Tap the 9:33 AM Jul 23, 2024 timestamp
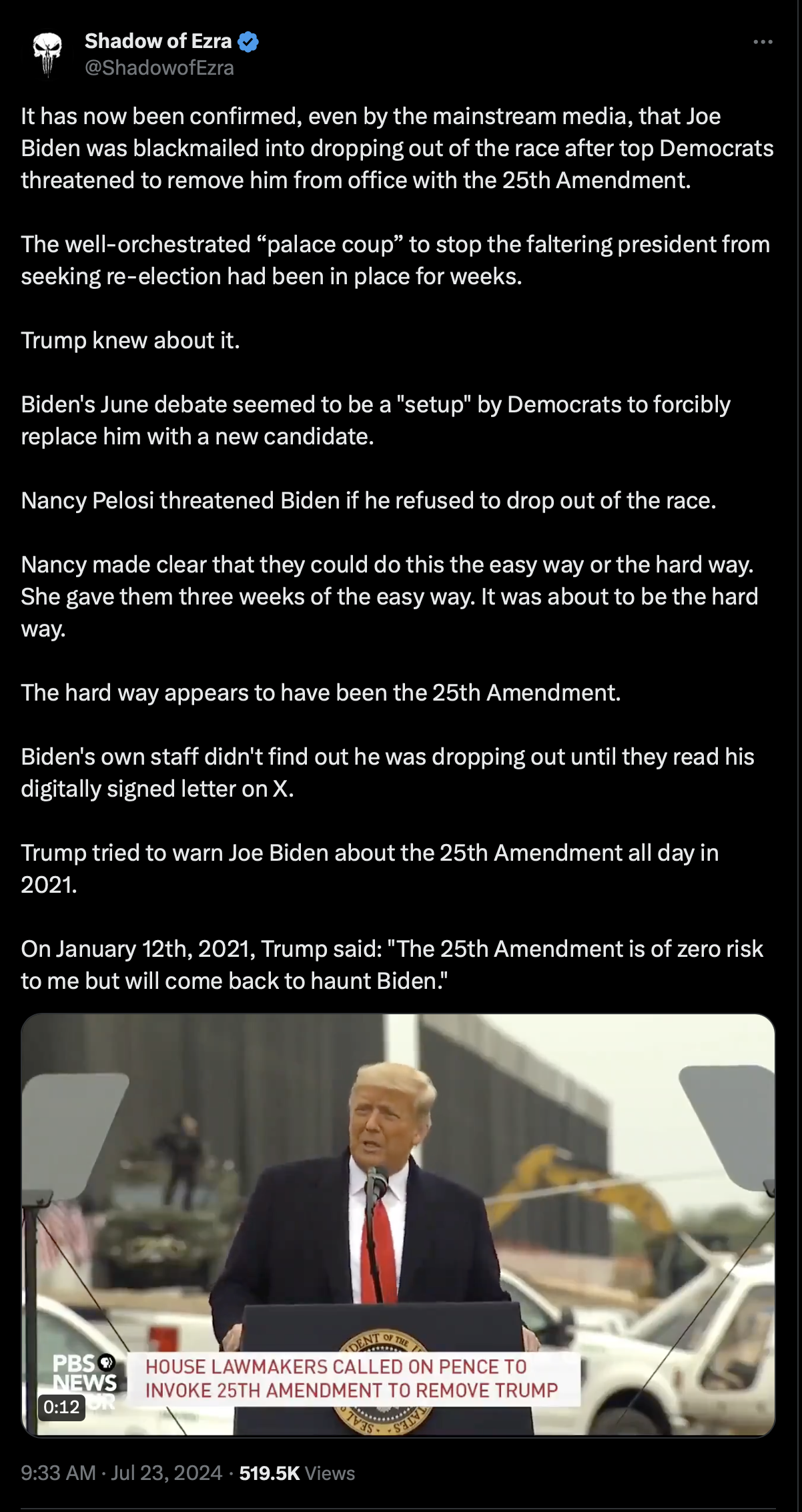 click(x=121, y=1473)
